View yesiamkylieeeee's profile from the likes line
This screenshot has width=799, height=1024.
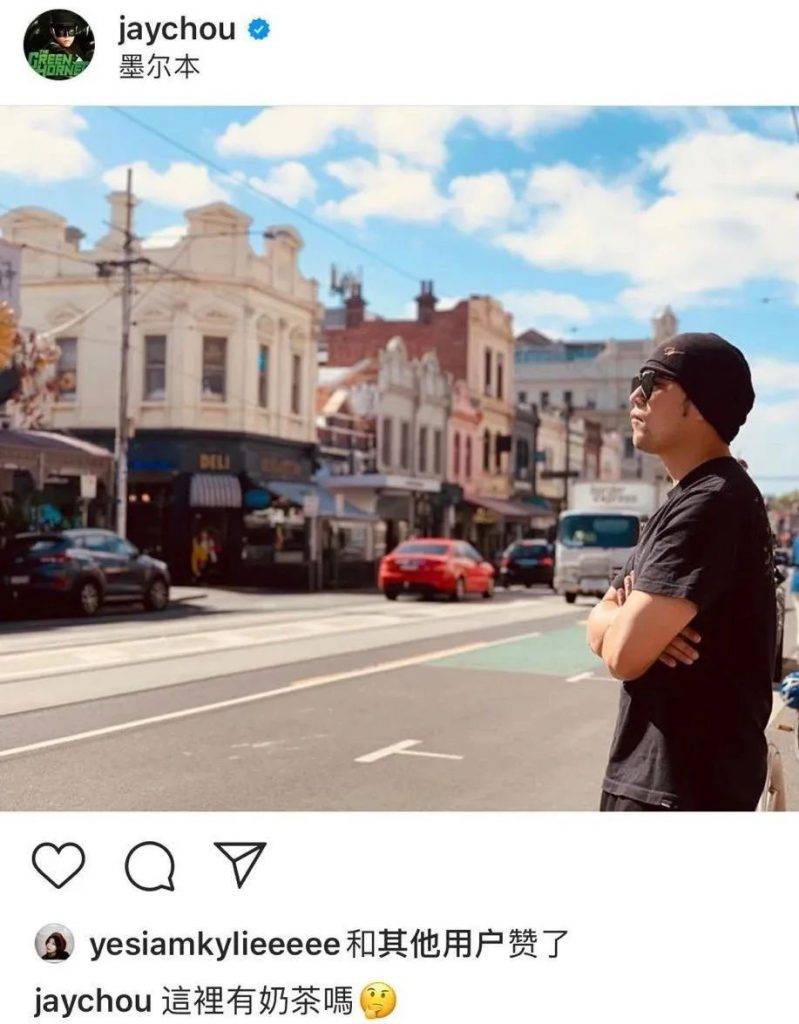(214, 944)
